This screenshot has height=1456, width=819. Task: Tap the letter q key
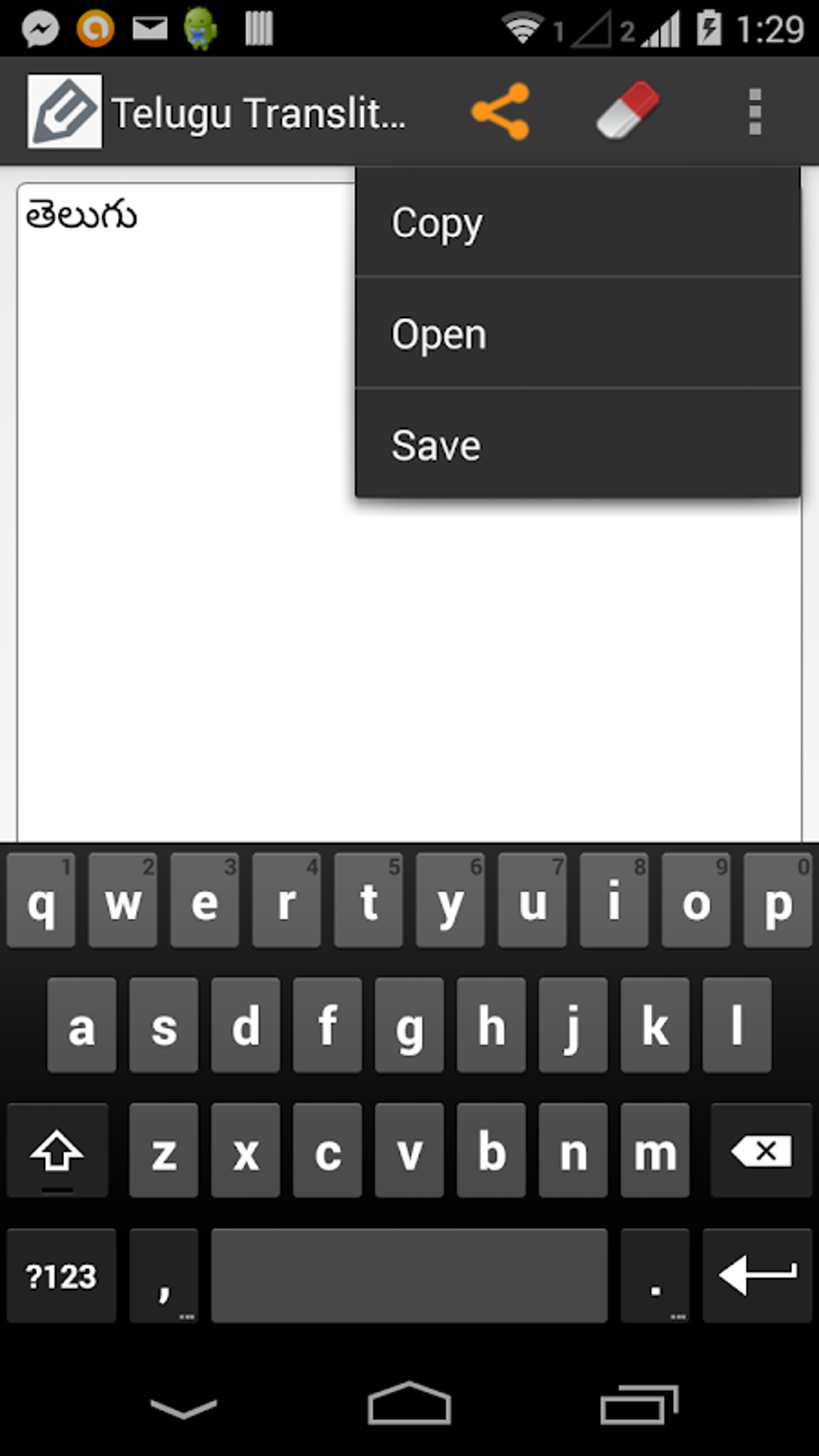[x=40, y=901]
